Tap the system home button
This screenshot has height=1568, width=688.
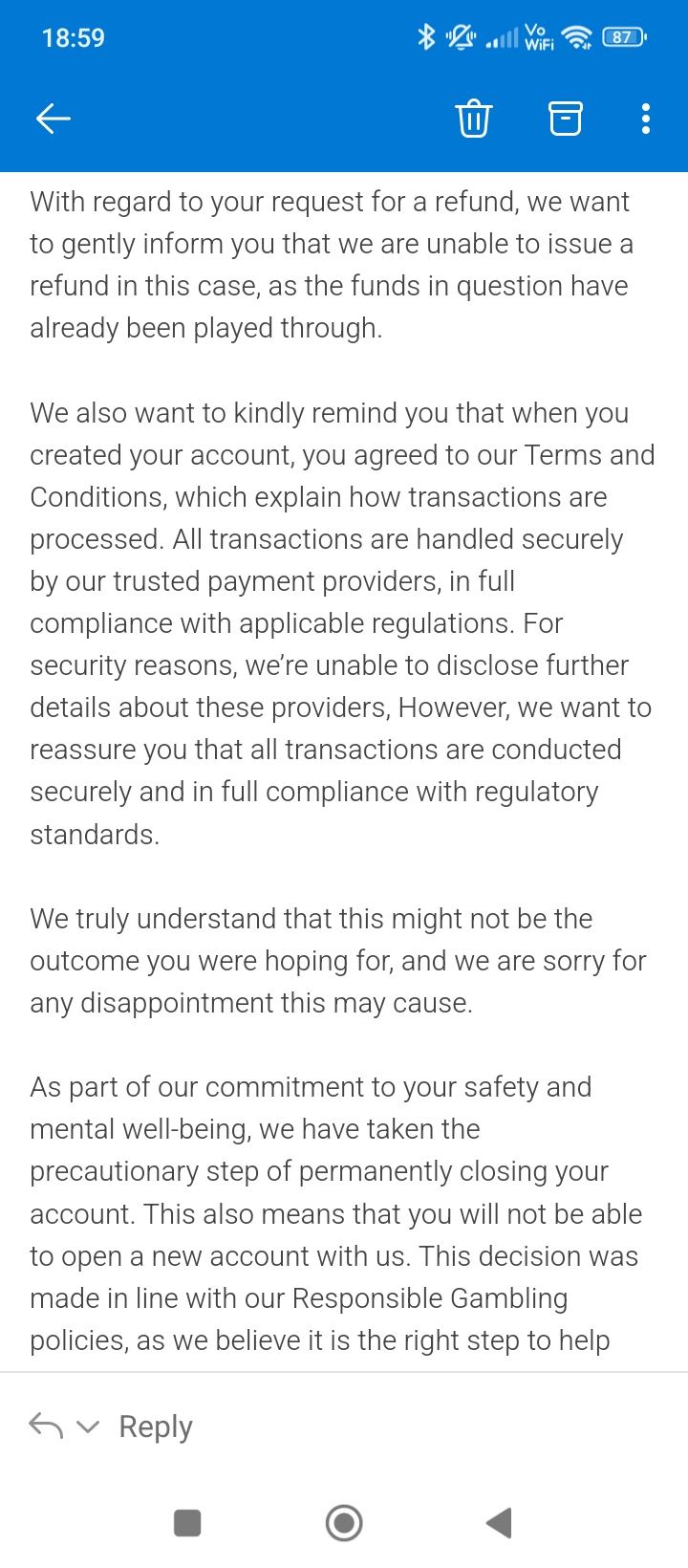(344, 1522)
